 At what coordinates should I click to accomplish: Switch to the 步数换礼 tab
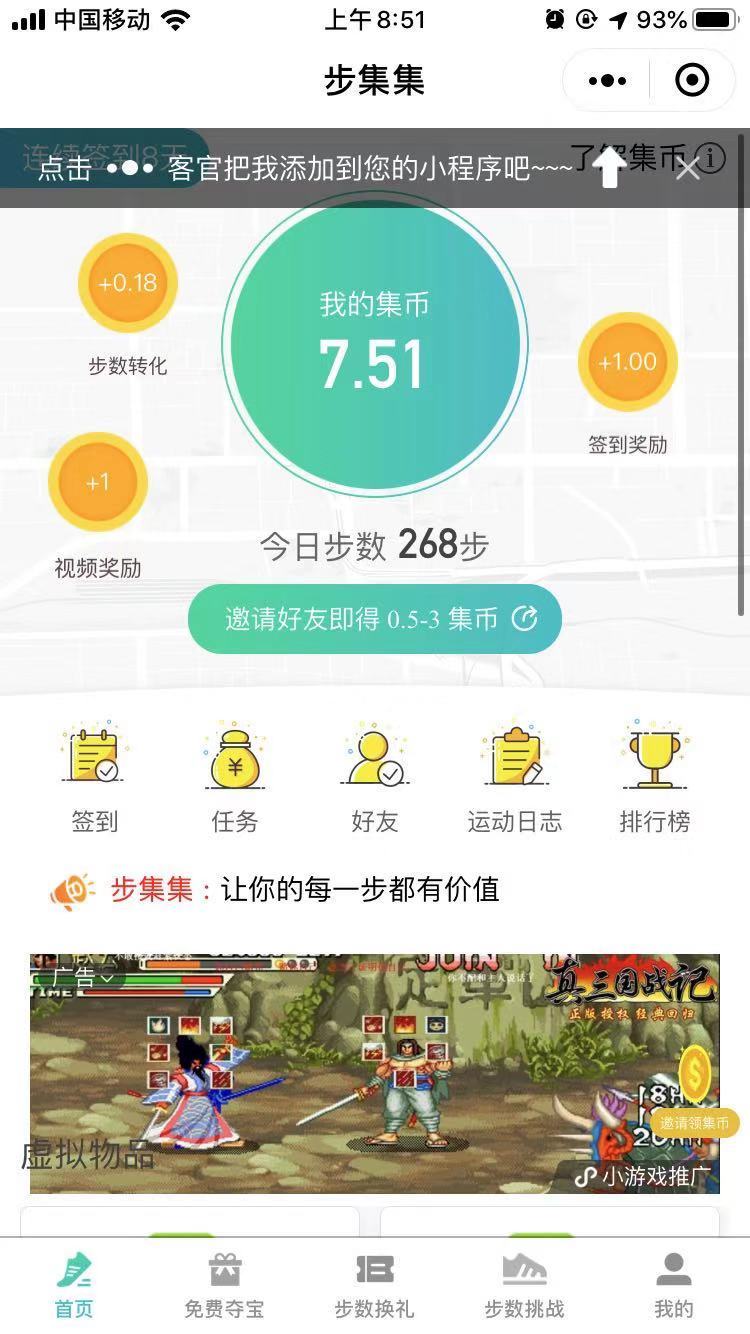click(x=374, y=1287)
